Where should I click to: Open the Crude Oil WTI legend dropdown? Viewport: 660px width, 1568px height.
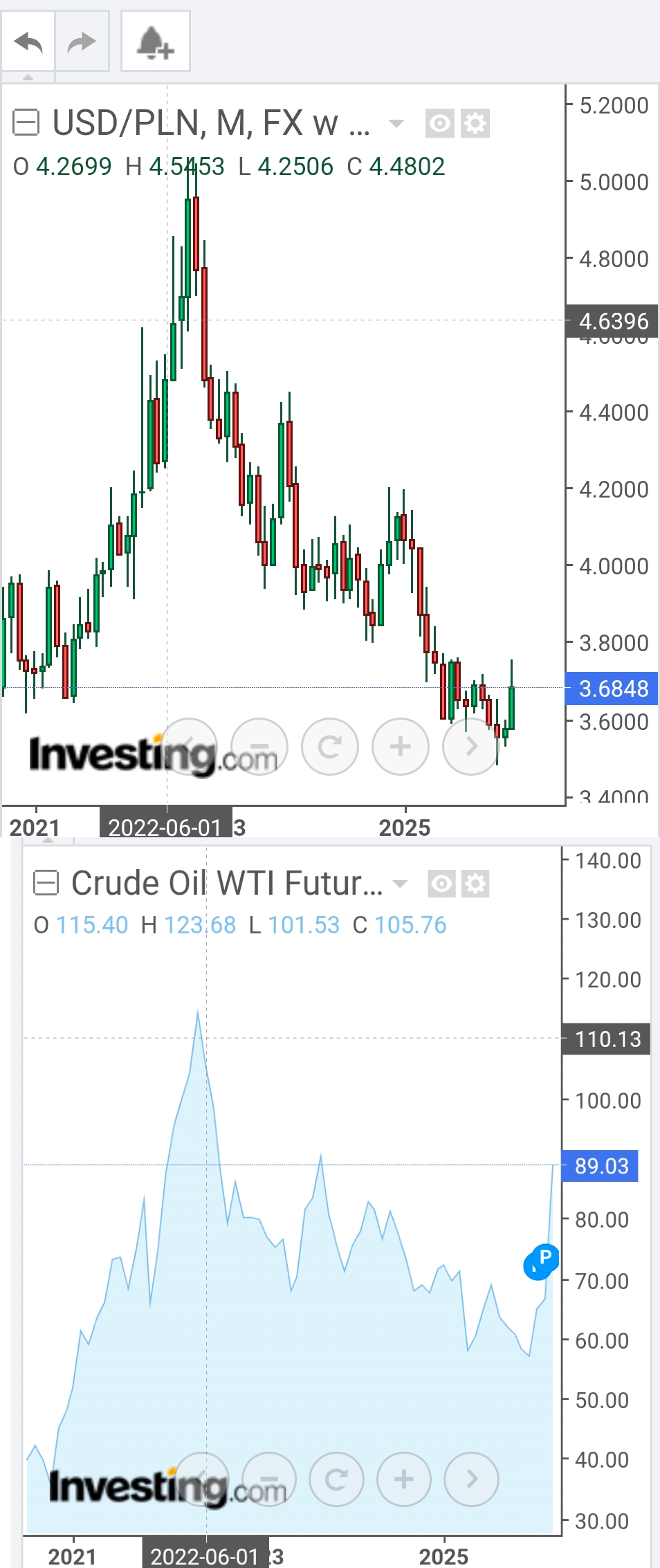pyautogui.click(x=400, y=884)
